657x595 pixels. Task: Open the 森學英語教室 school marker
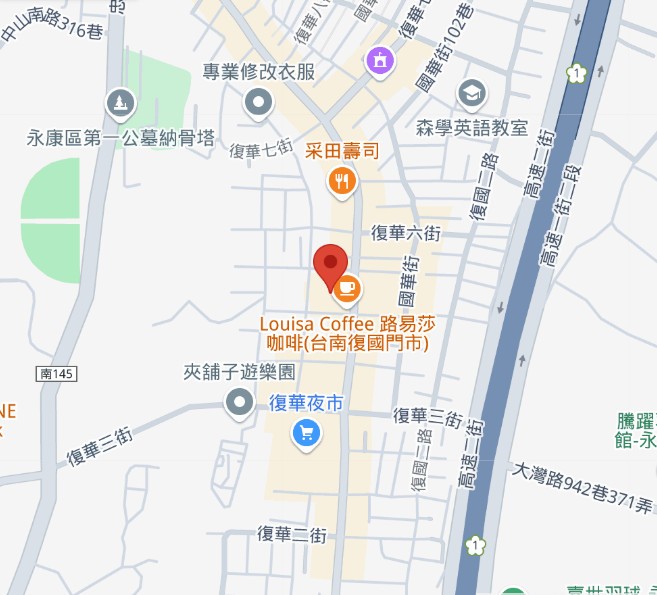[469, 95]
